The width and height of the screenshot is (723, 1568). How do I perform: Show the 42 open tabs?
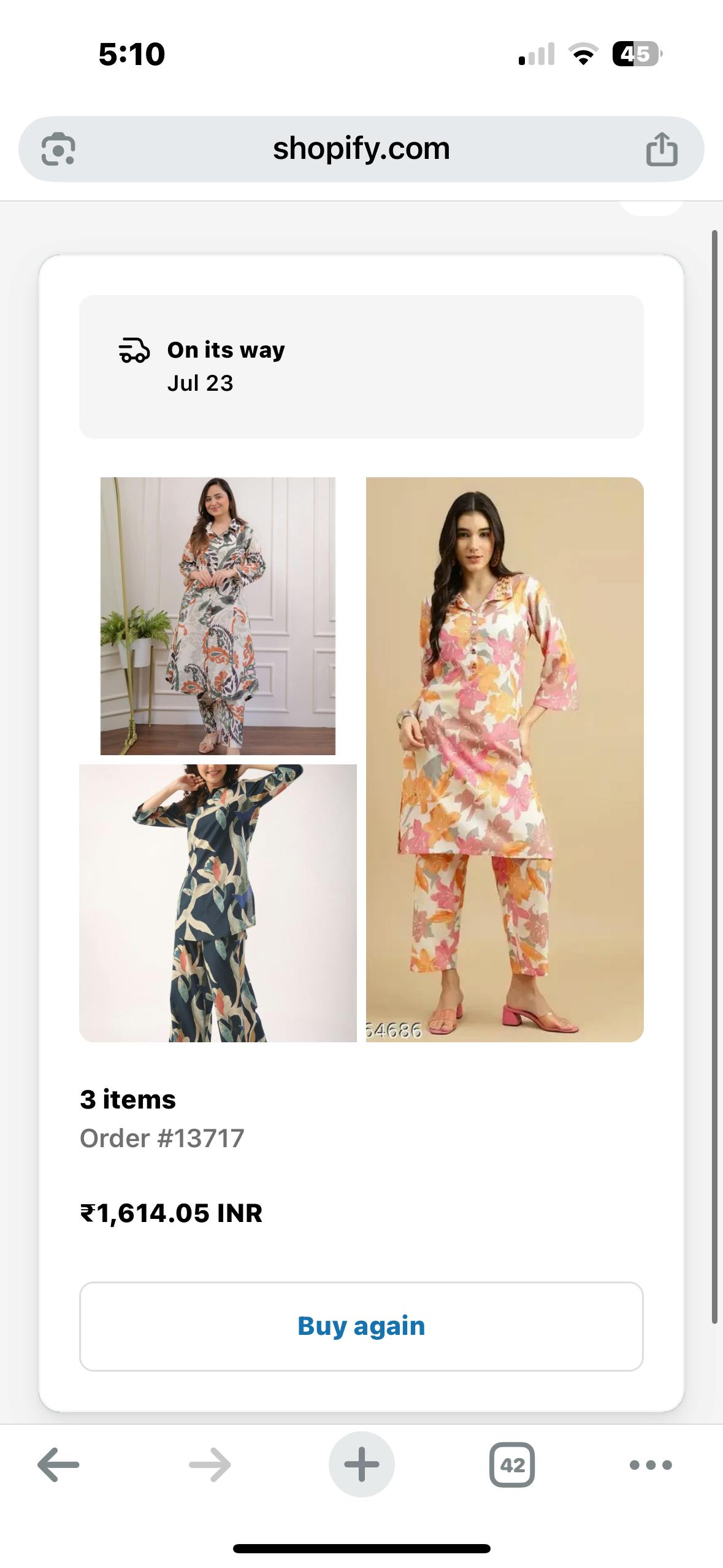[511, 1464]
